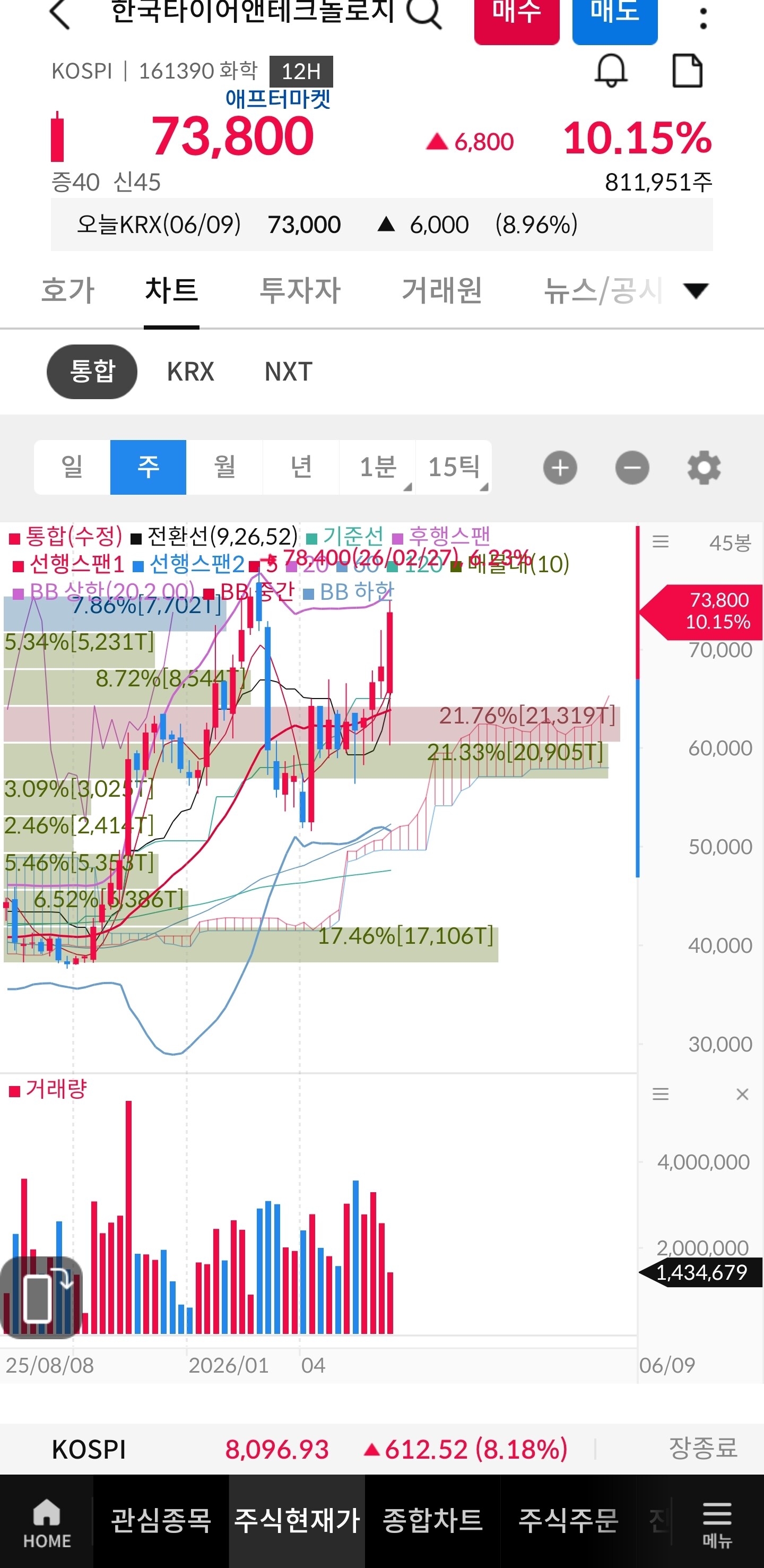Open the memo note icon

688,71
